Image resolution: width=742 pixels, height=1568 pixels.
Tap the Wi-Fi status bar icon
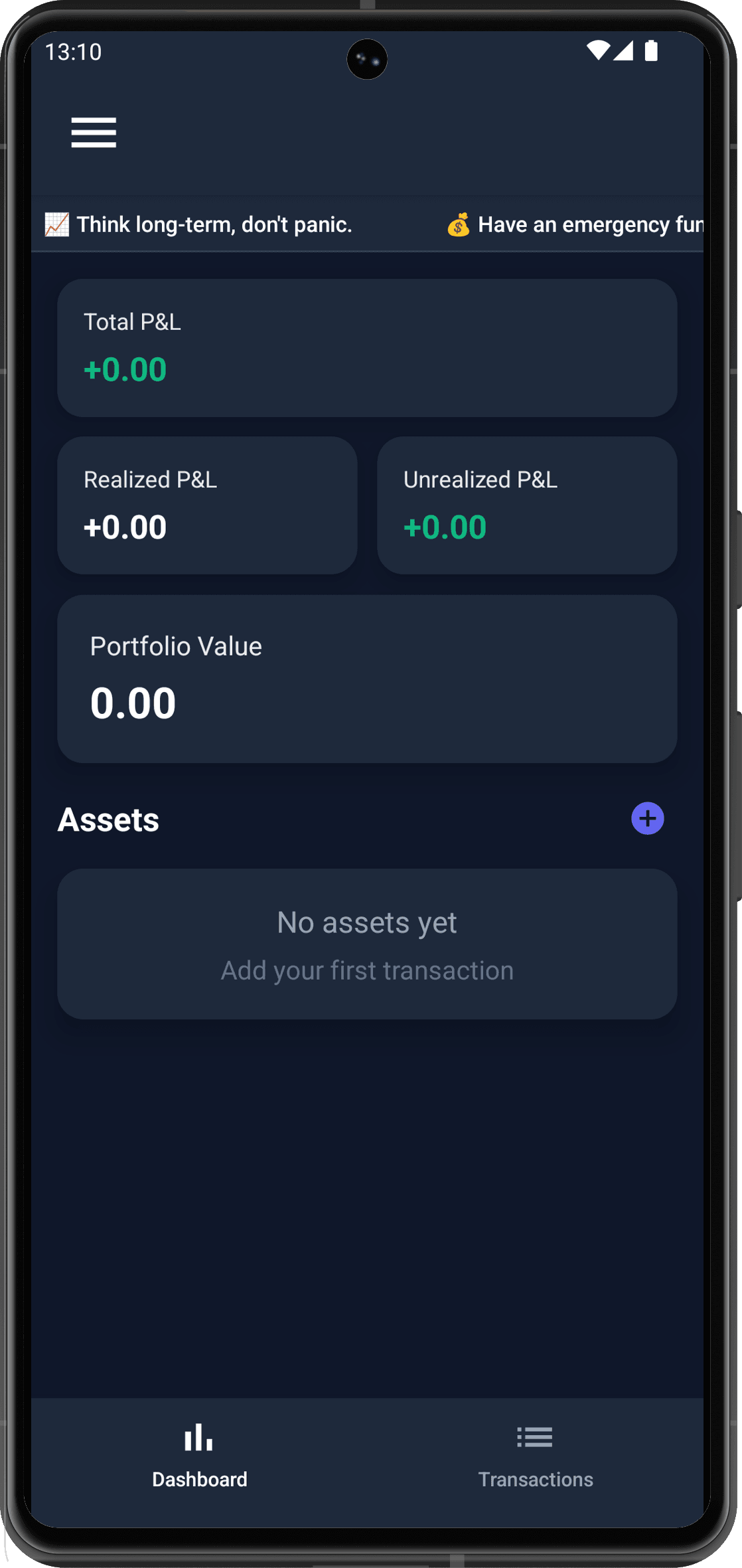[x=599, y=50]
